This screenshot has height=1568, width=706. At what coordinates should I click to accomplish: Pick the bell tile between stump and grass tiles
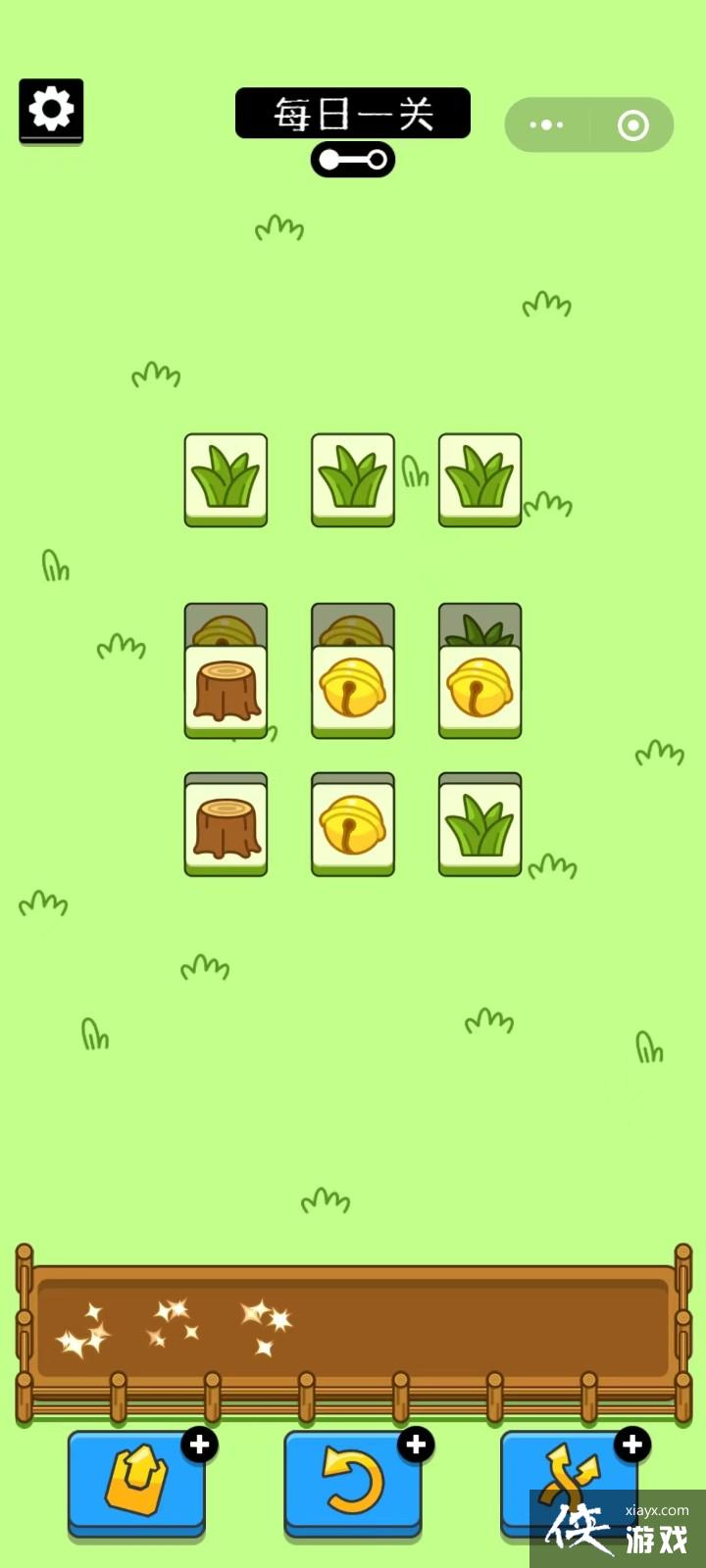[353, 823]
